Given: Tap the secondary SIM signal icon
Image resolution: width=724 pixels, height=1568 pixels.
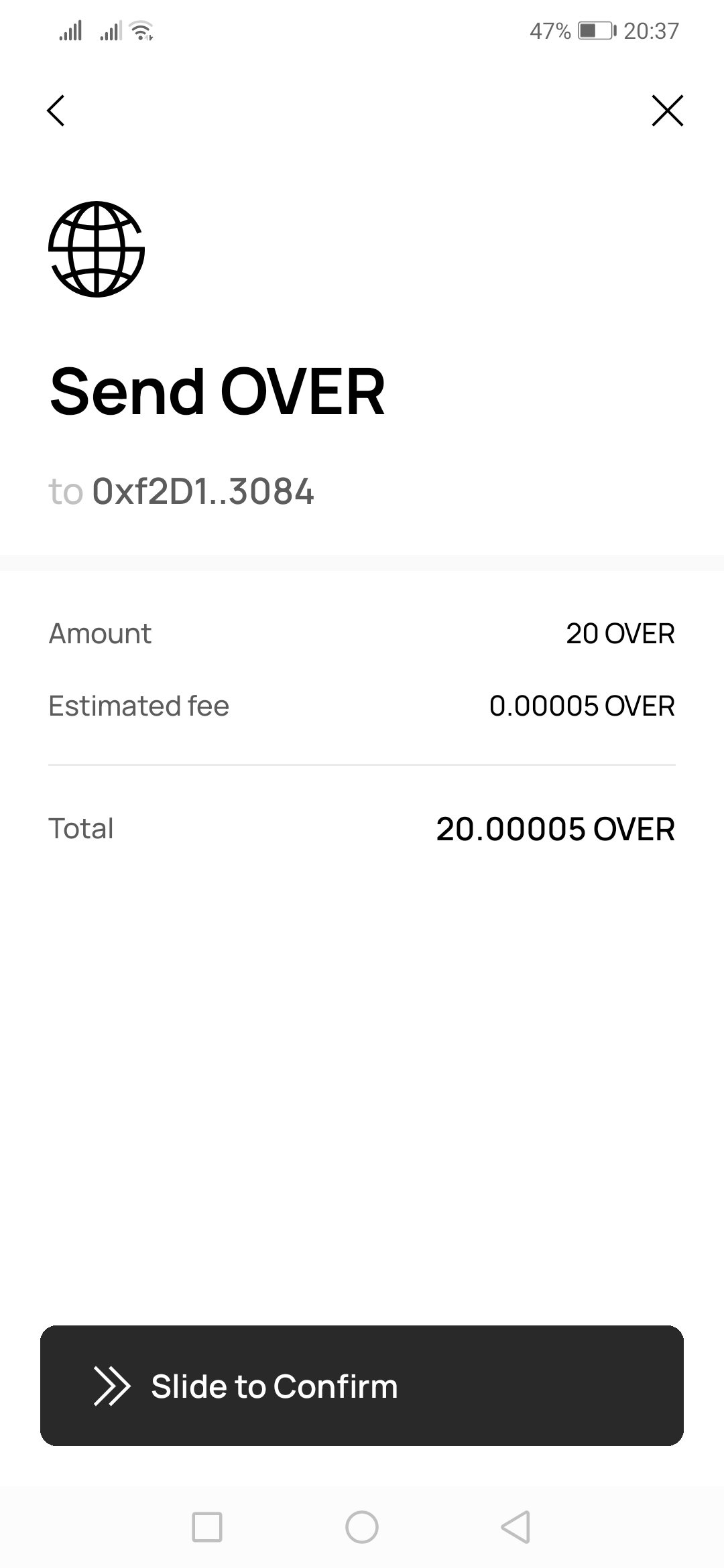Looking at the screenshot, I should pos(111,30).
